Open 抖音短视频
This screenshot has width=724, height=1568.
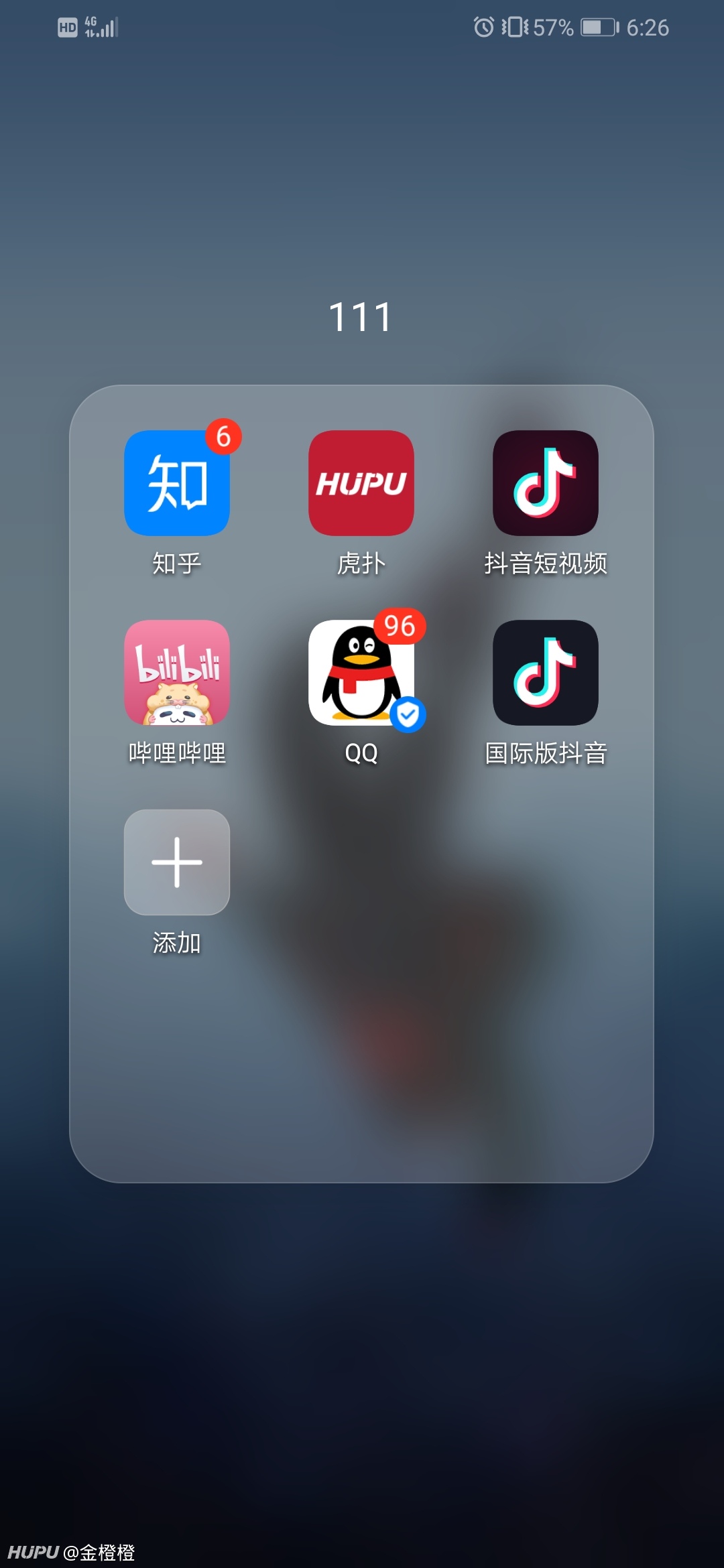pyautogui.click(x=546, y=483)
